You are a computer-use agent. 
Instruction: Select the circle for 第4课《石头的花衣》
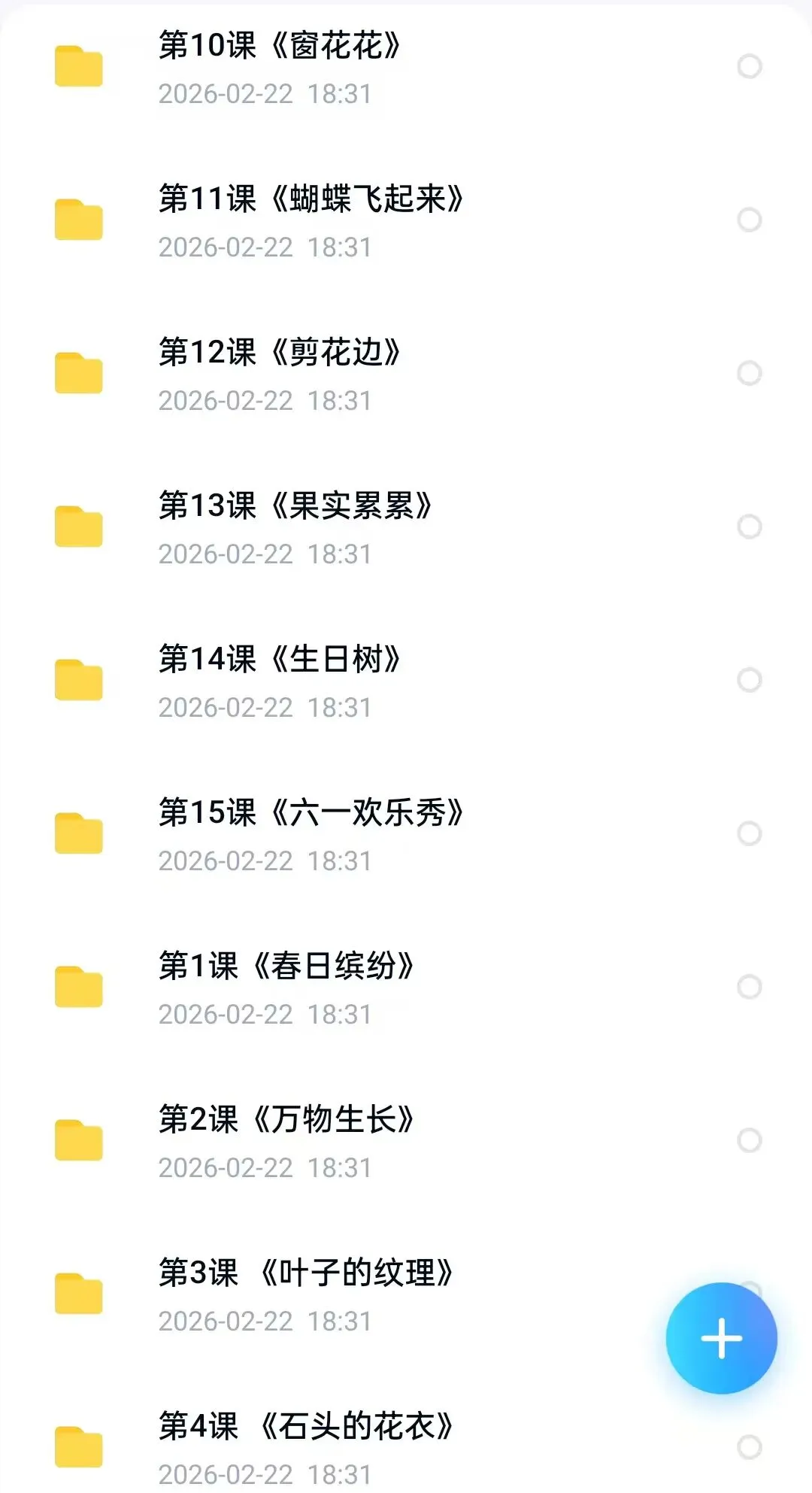(750, 1447)
